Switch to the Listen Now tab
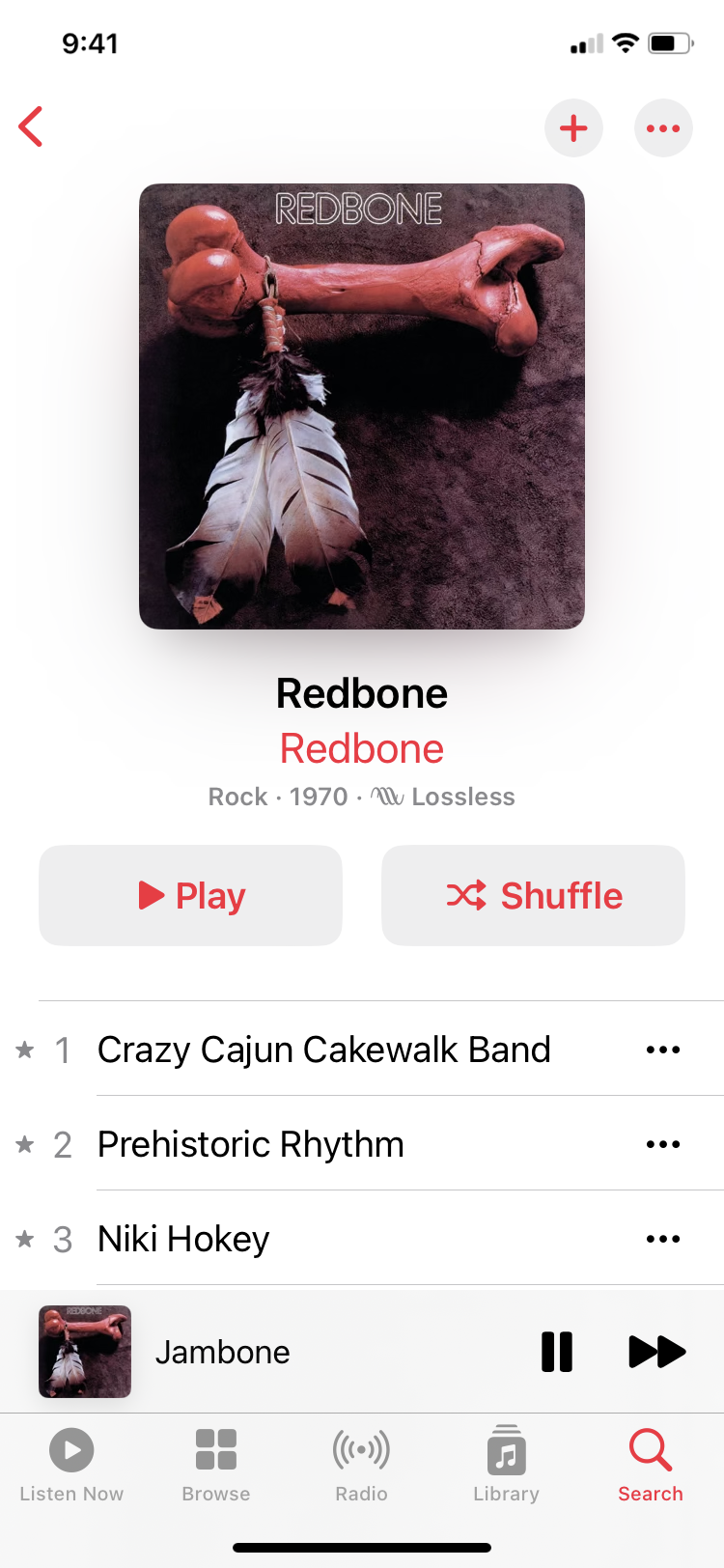Screen dimensions: 724x1568 [x=71, y=1465]
